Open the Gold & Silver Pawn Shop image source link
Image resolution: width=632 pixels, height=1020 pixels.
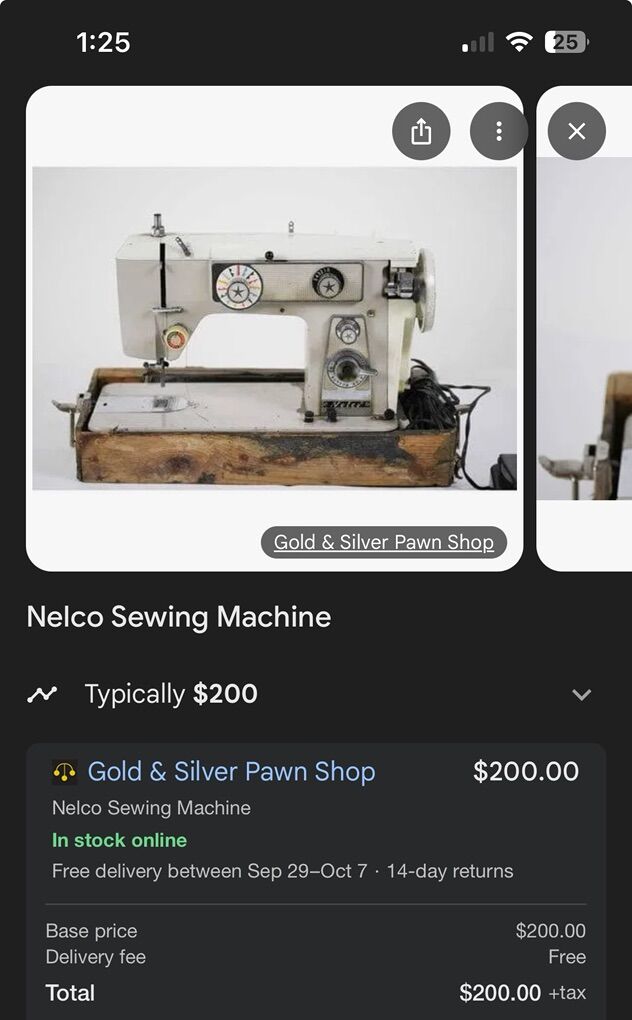click(384, 542)
